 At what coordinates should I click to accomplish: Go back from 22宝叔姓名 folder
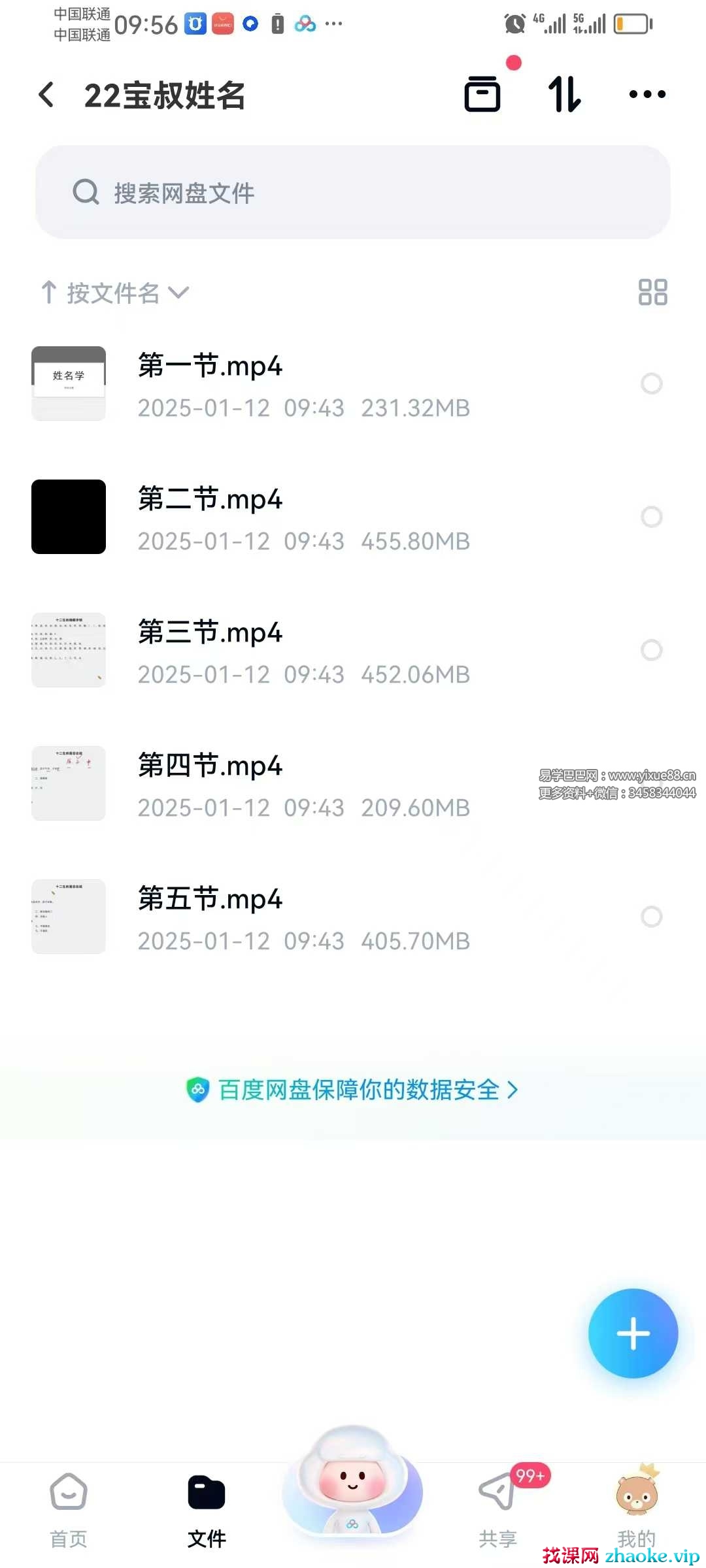click(46, 95)
